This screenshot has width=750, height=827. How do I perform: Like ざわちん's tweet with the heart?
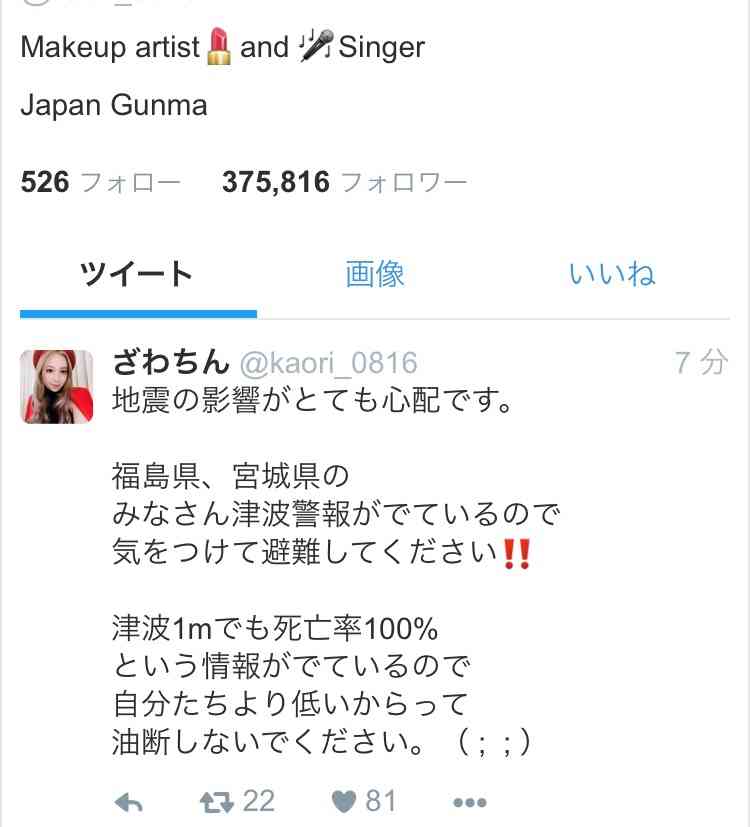click(344, 801)
